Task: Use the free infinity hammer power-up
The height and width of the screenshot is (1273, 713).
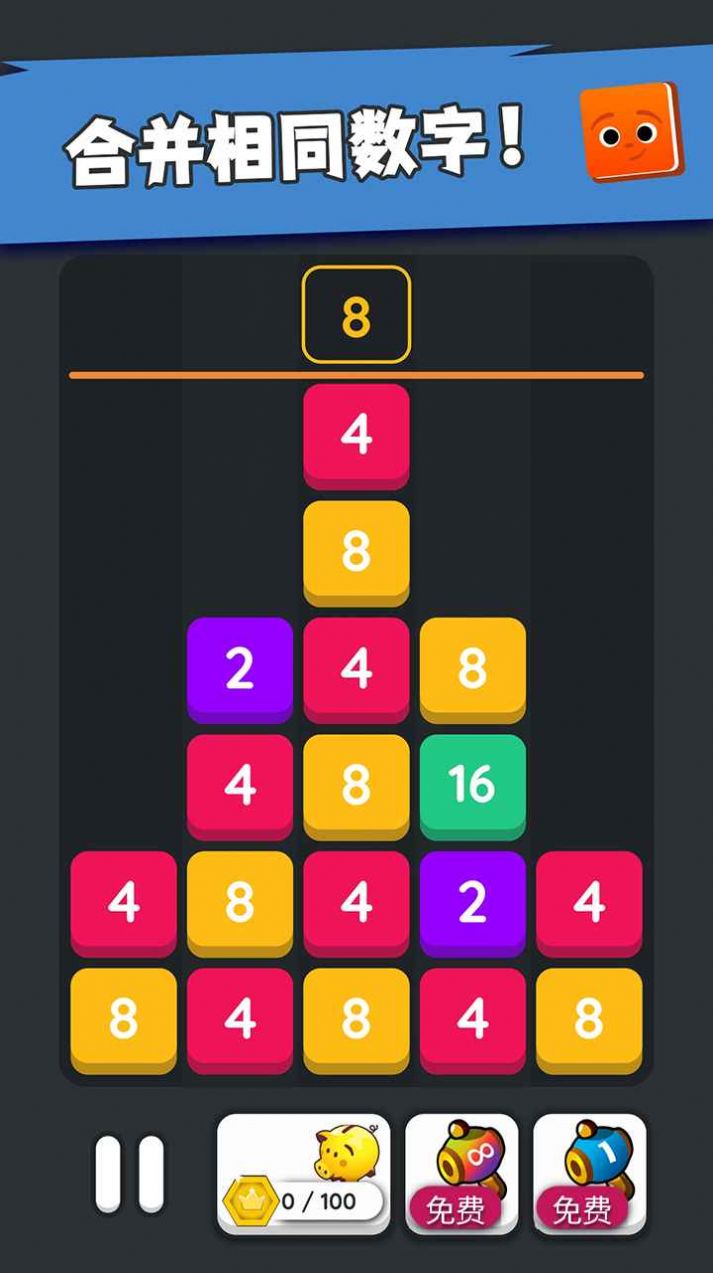Action: [x=461, y=1174]
